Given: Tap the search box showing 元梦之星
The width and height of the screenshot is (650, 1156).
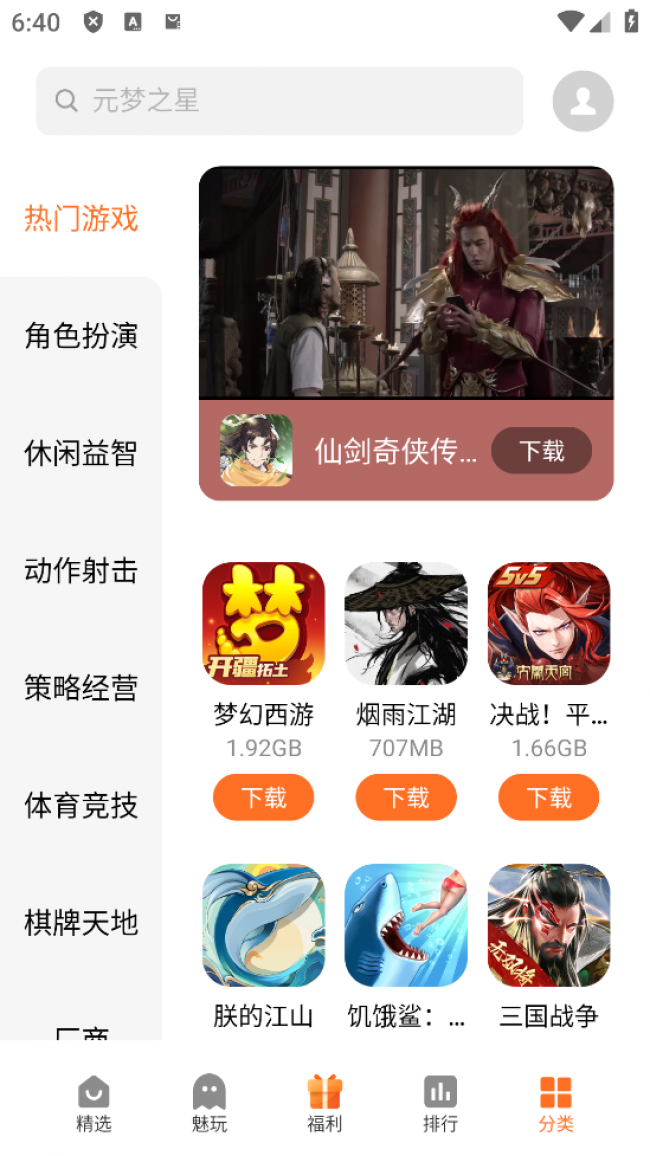Looking at the screenshot, I should [x=280, y=101].
